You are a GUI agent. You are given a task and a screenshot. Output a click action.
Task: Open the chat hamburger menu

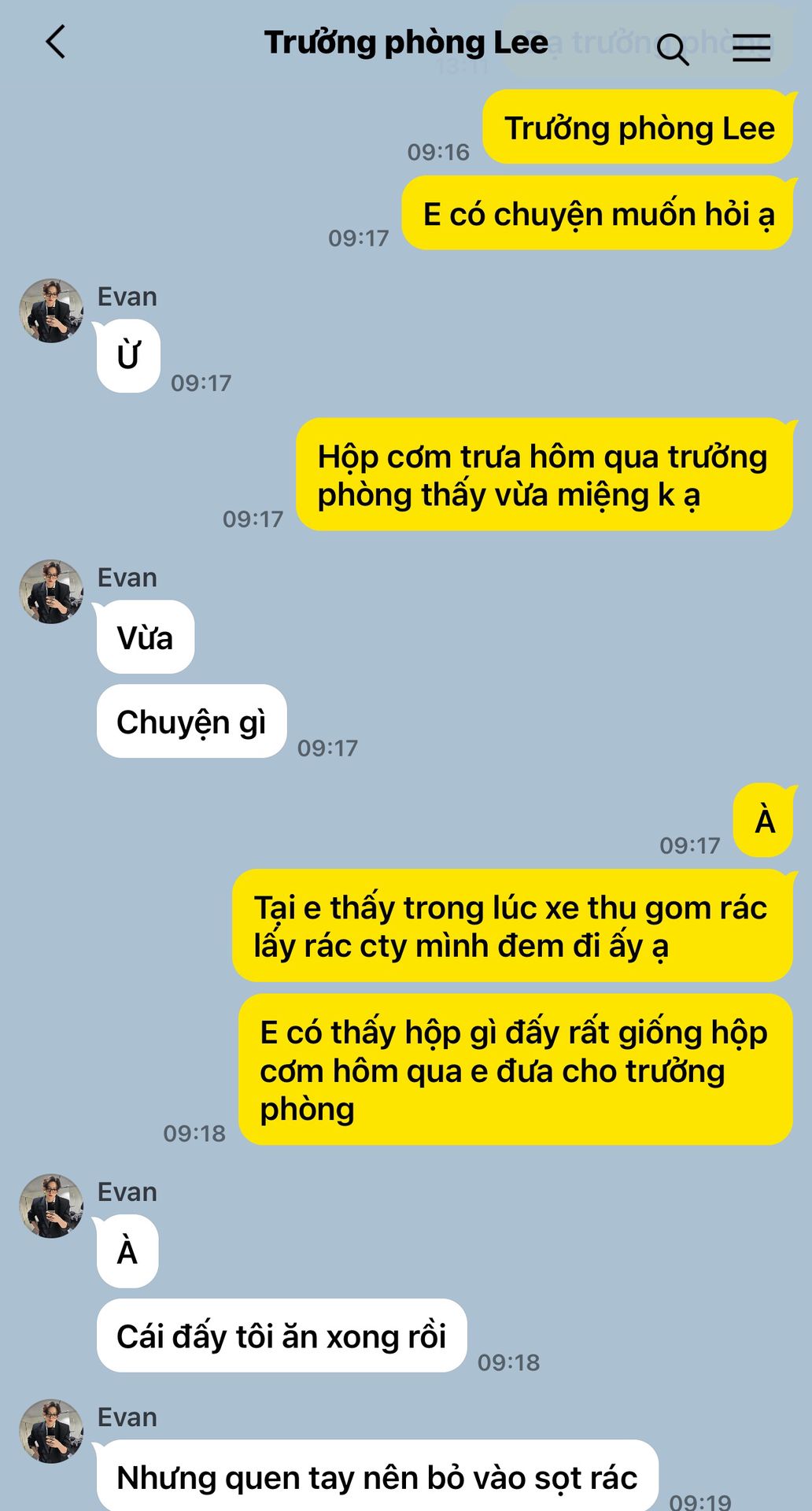[x=751, y=48]
